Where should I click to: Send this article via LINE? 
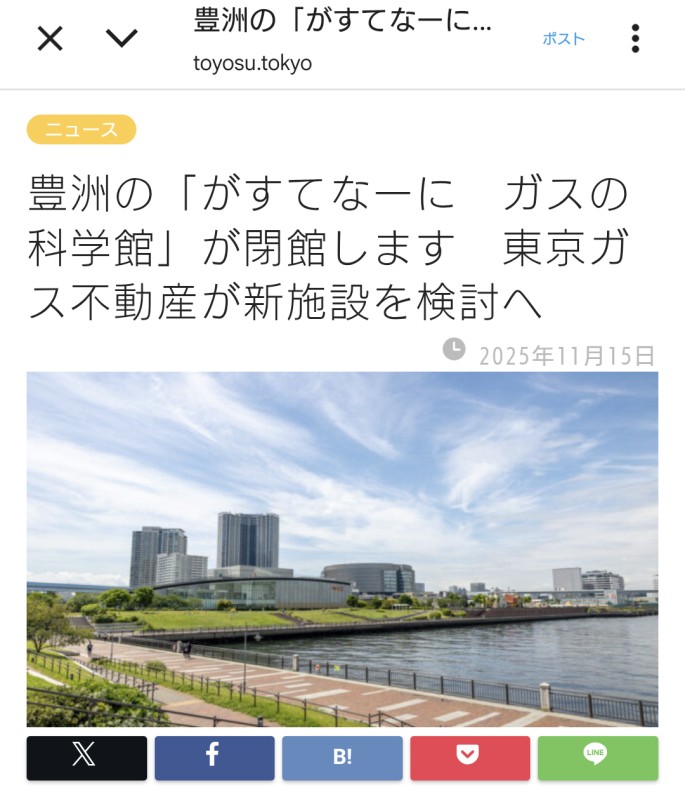(598, 757)
